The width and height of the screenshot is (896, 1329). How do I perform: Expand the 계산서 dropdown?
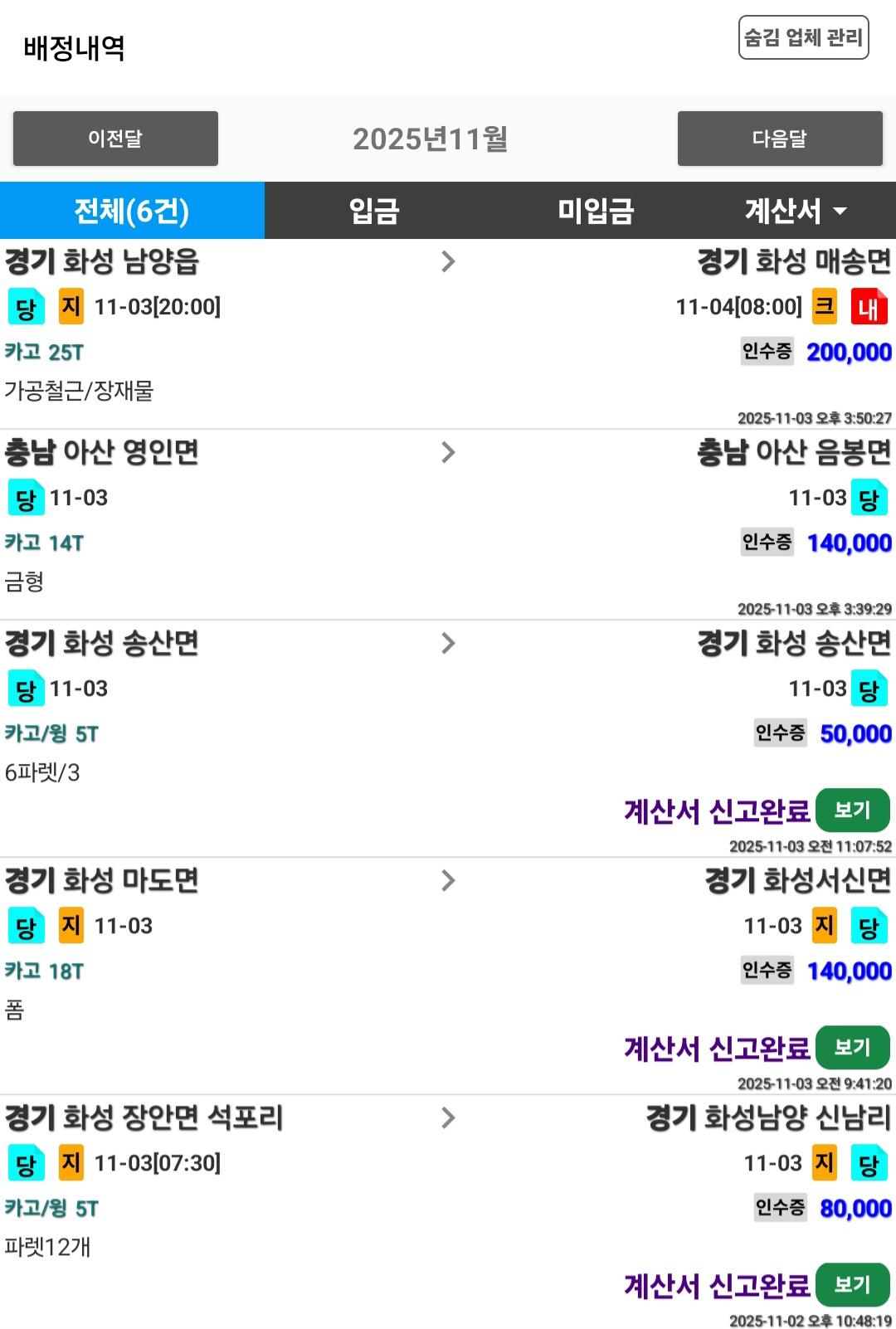click(795, 211)
